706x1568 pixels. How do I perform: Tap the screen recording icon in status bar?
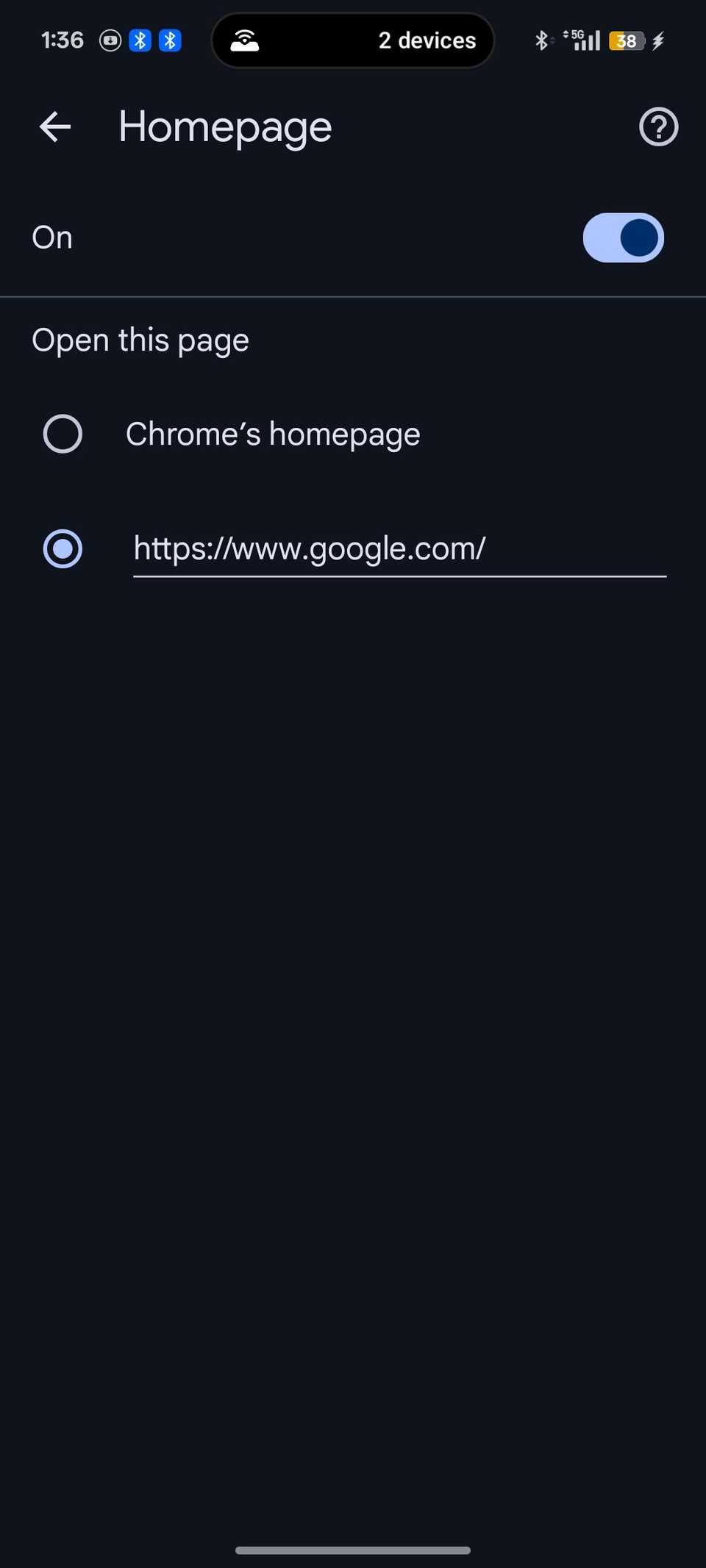click(110, 40)
